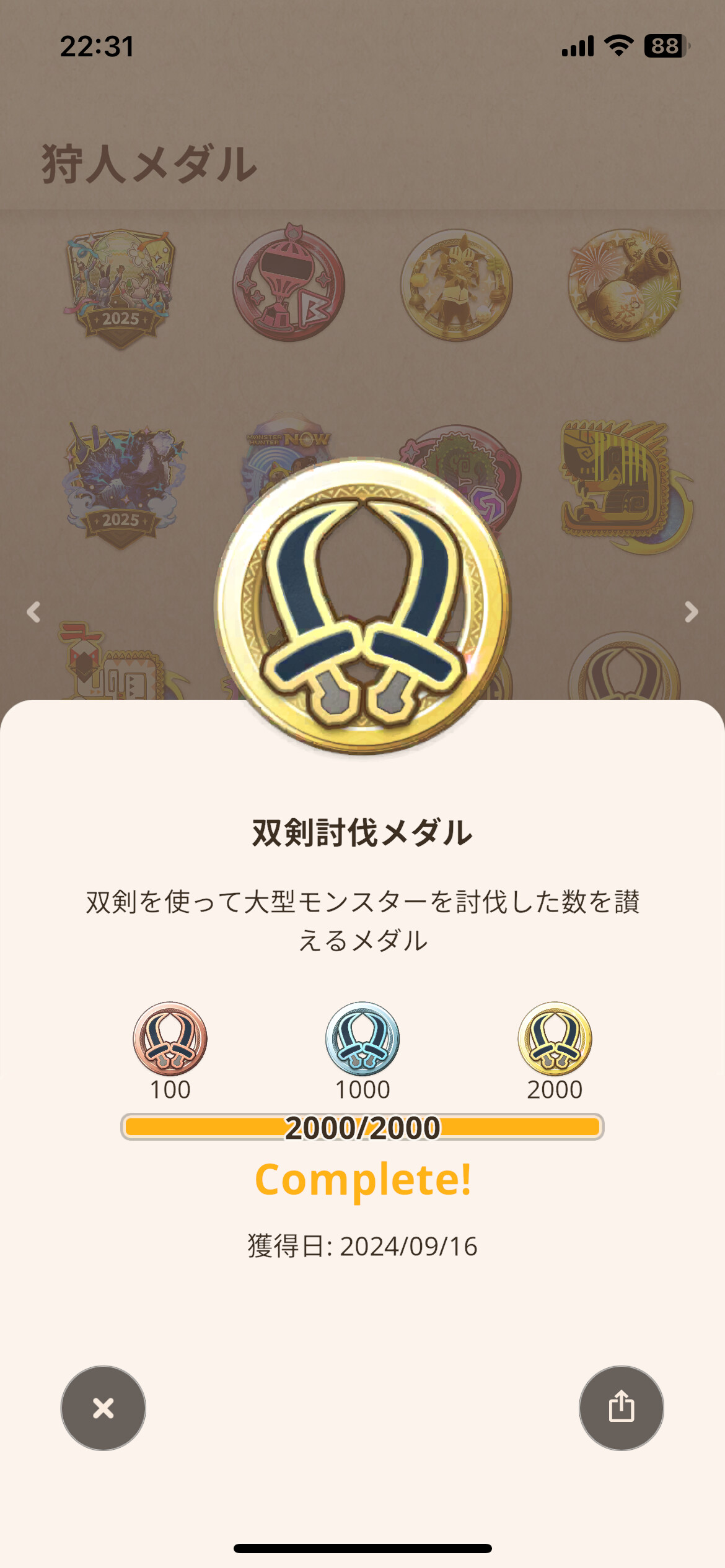Close the 双剣討伐メダル detail panel
This screenshot has height=1568, width=725.
click(103, 1408)
